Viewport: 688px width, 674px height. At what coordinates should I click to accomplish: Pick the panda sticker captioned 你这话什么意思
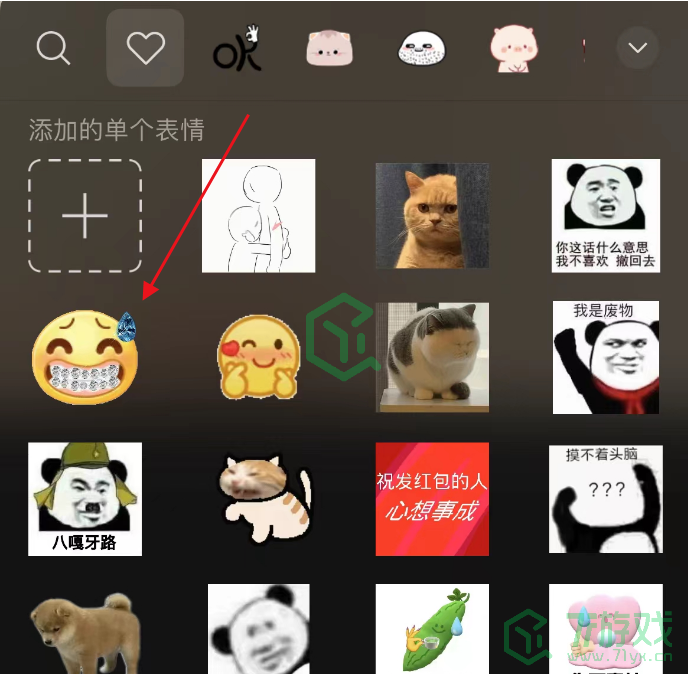click(606, 216)
